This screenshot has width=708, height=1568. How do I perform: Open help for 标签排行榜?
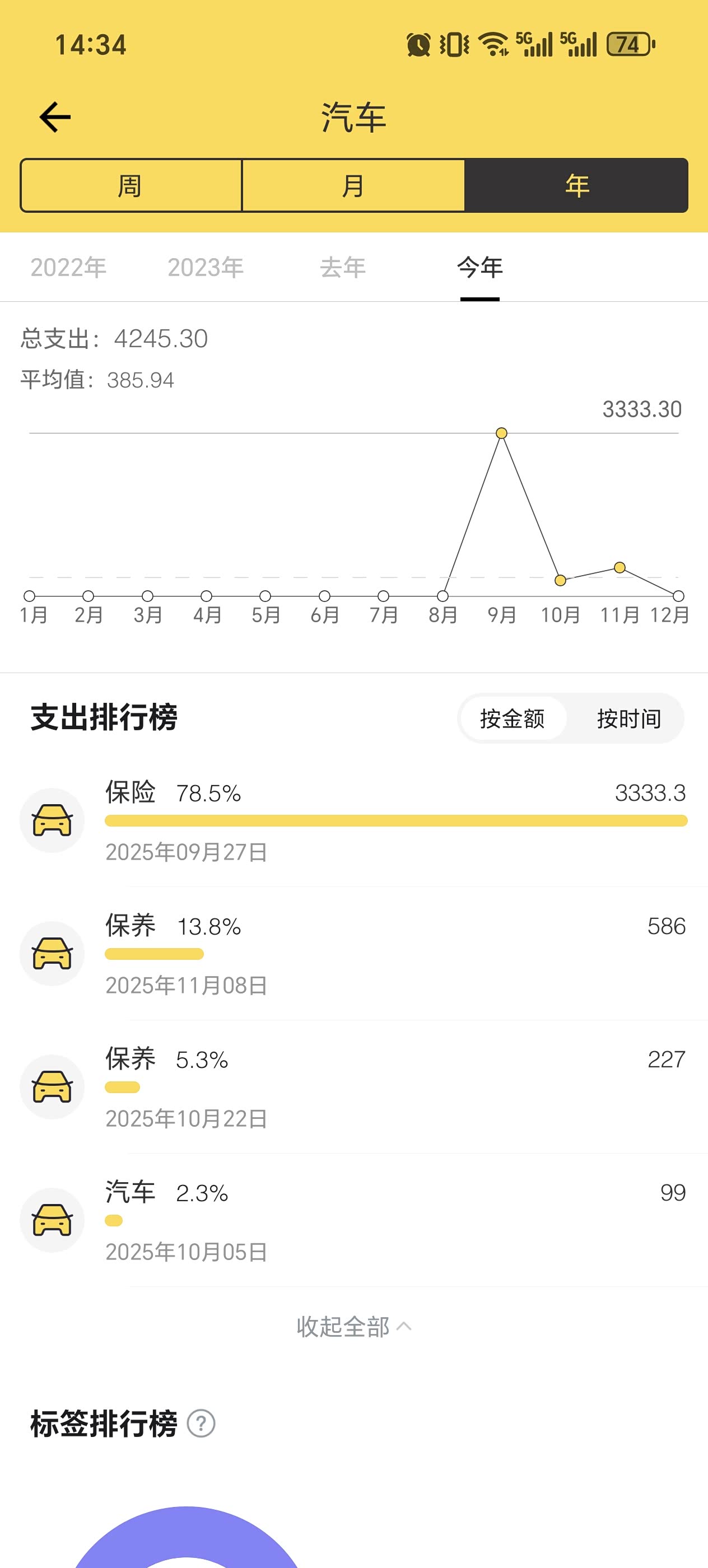(201, 1424)
